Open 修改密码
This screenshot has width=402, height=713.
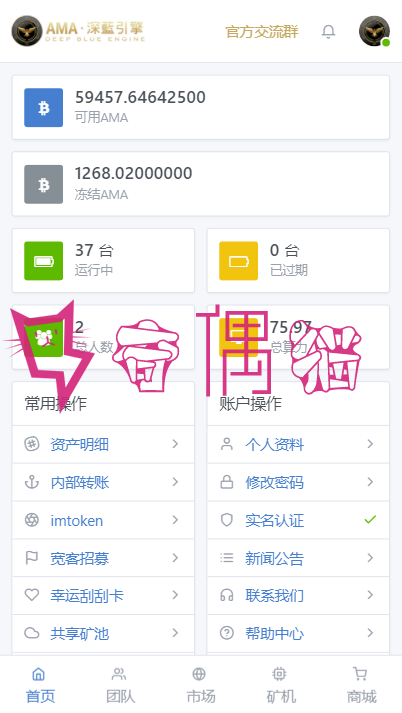[x=298, y=482]
